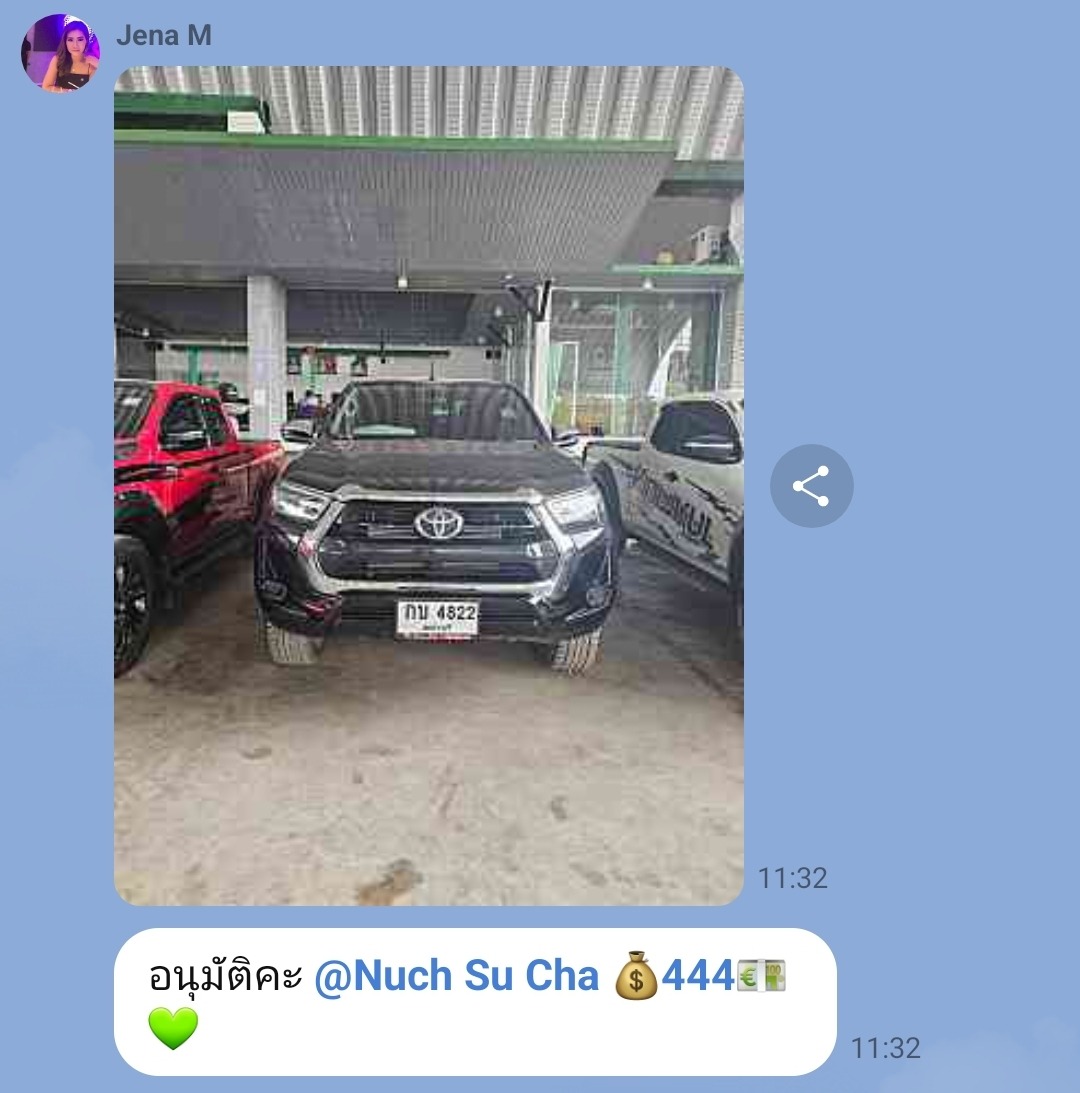Open Jena M's profile picture
The height and width of the screenshot is (1093, 1080).
[60, 53]
